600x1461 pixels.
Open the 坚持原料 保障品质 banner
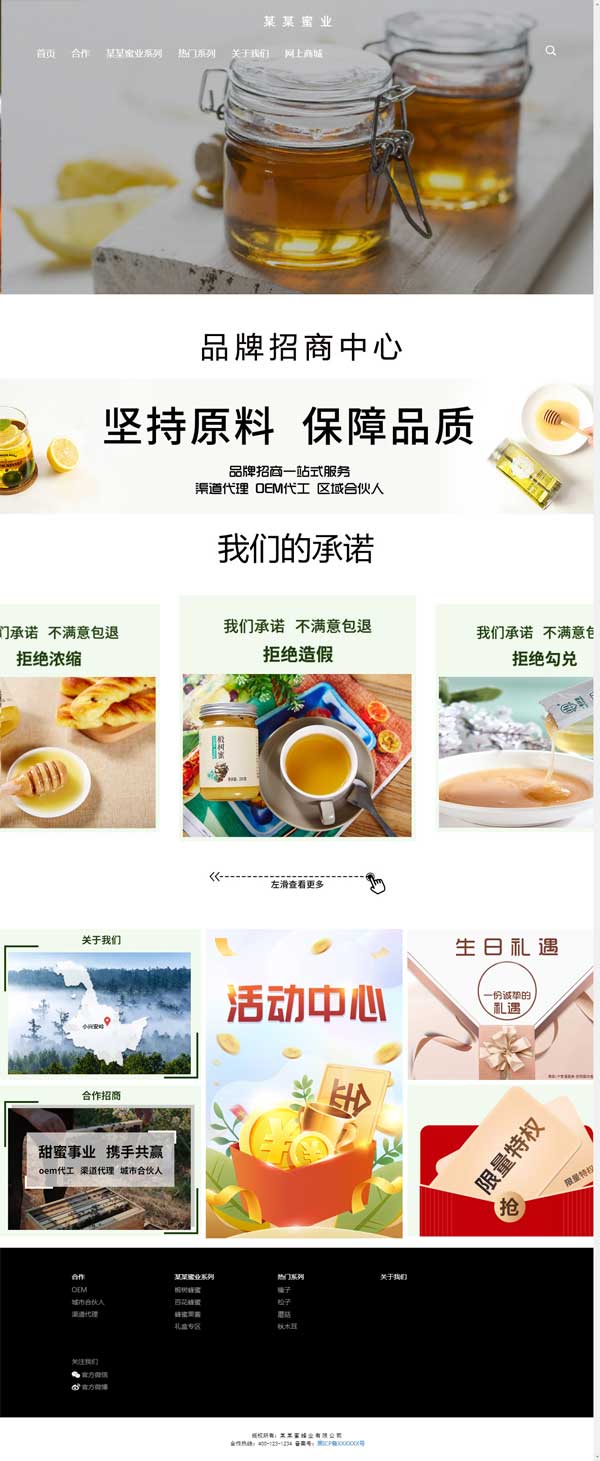296,446
